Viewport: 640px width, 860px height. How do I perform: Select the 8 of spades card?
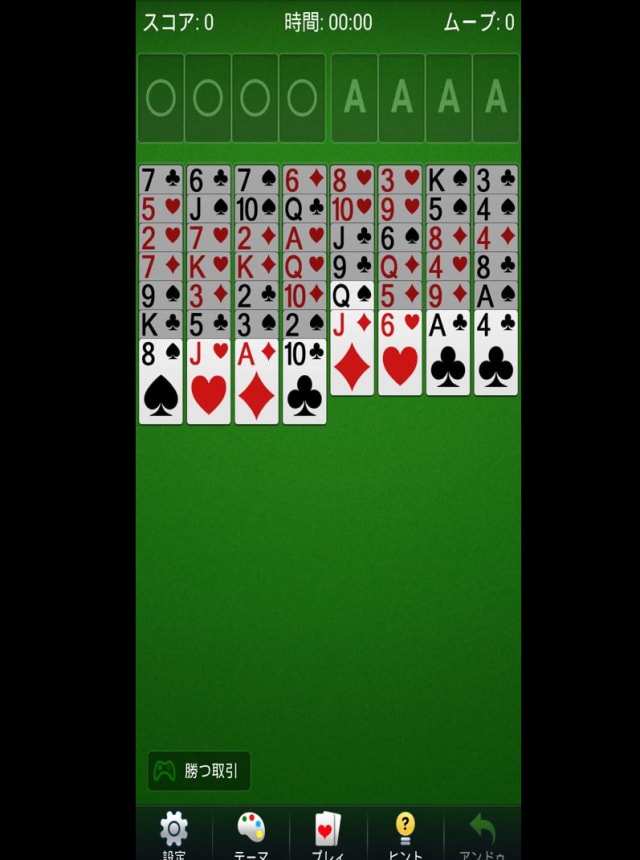click(161, 385)
